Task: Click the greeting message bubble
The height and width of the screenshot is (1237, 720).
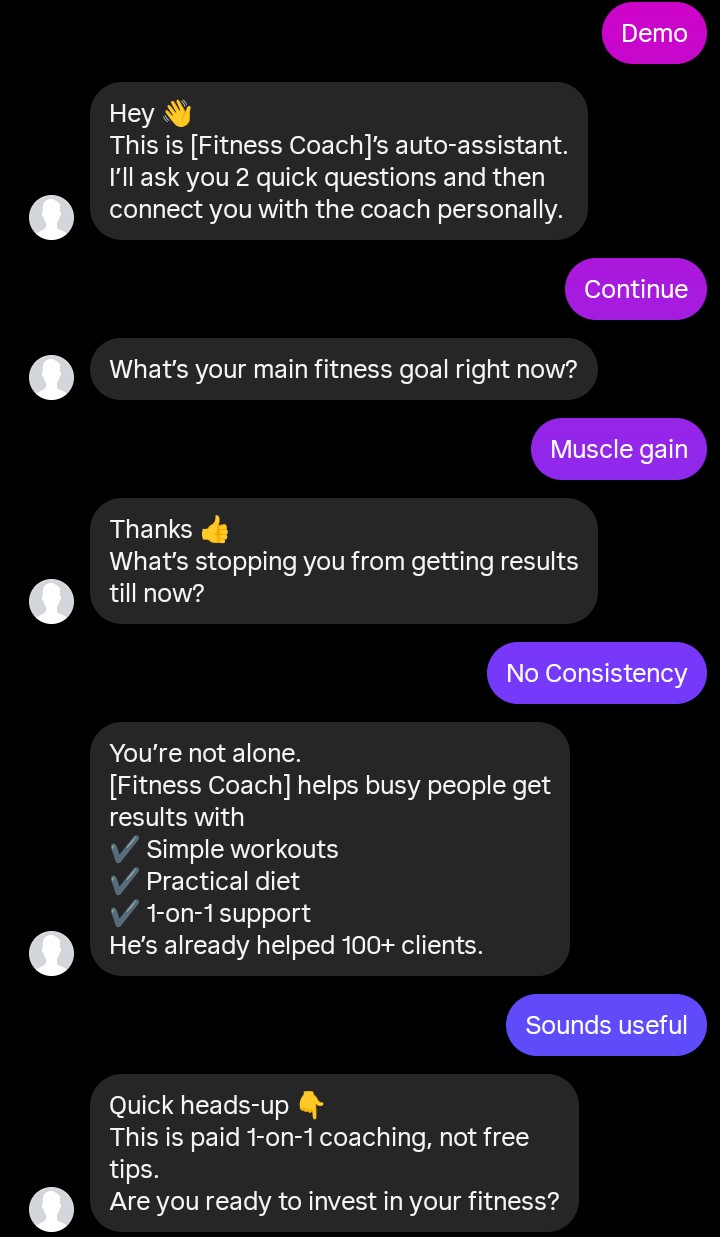Action: pos(338,160)
